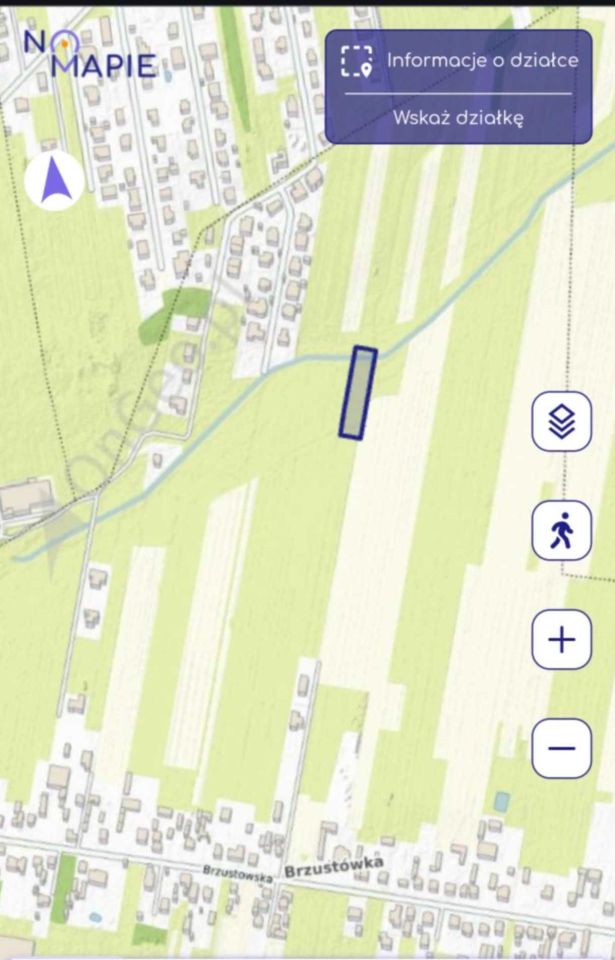Tap the north arrow compass button
The width and height of the screenshot is (615, 960).
(x=55, y=181)
